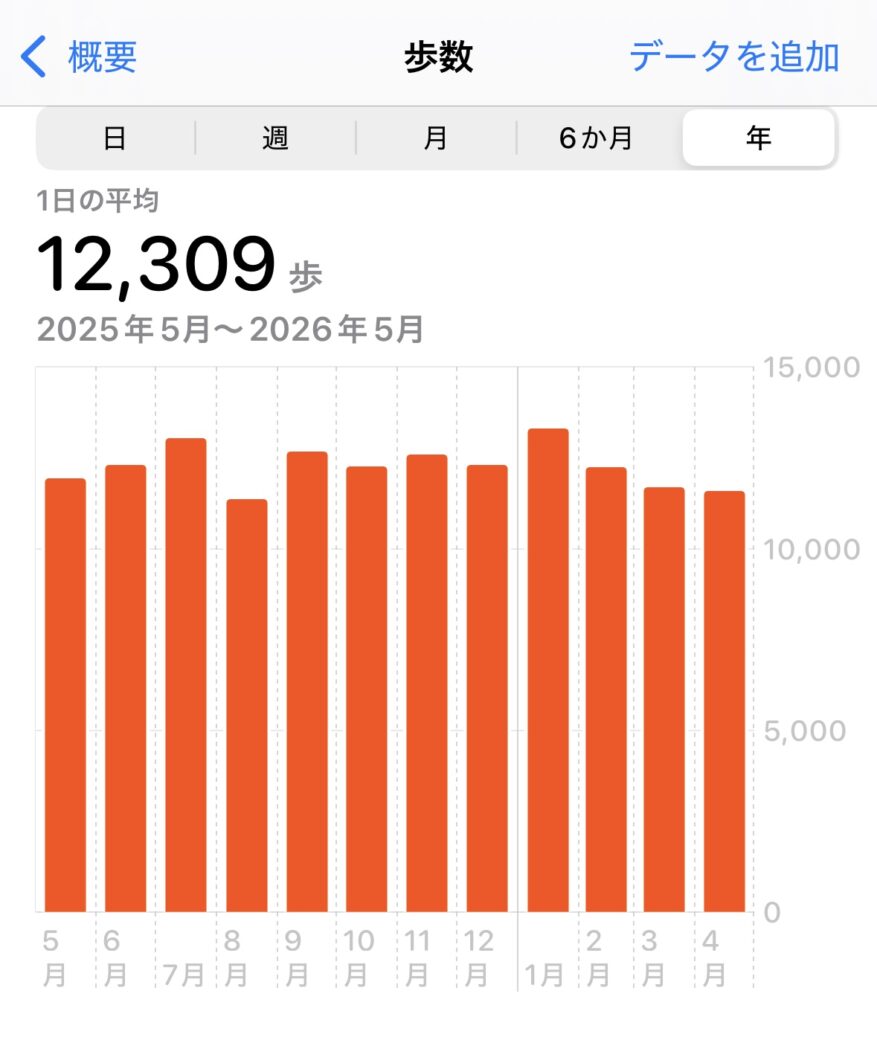Tap the 1月 bar in the chart
Viewport: 877px width, 1040px height.
tap(547, 670)
